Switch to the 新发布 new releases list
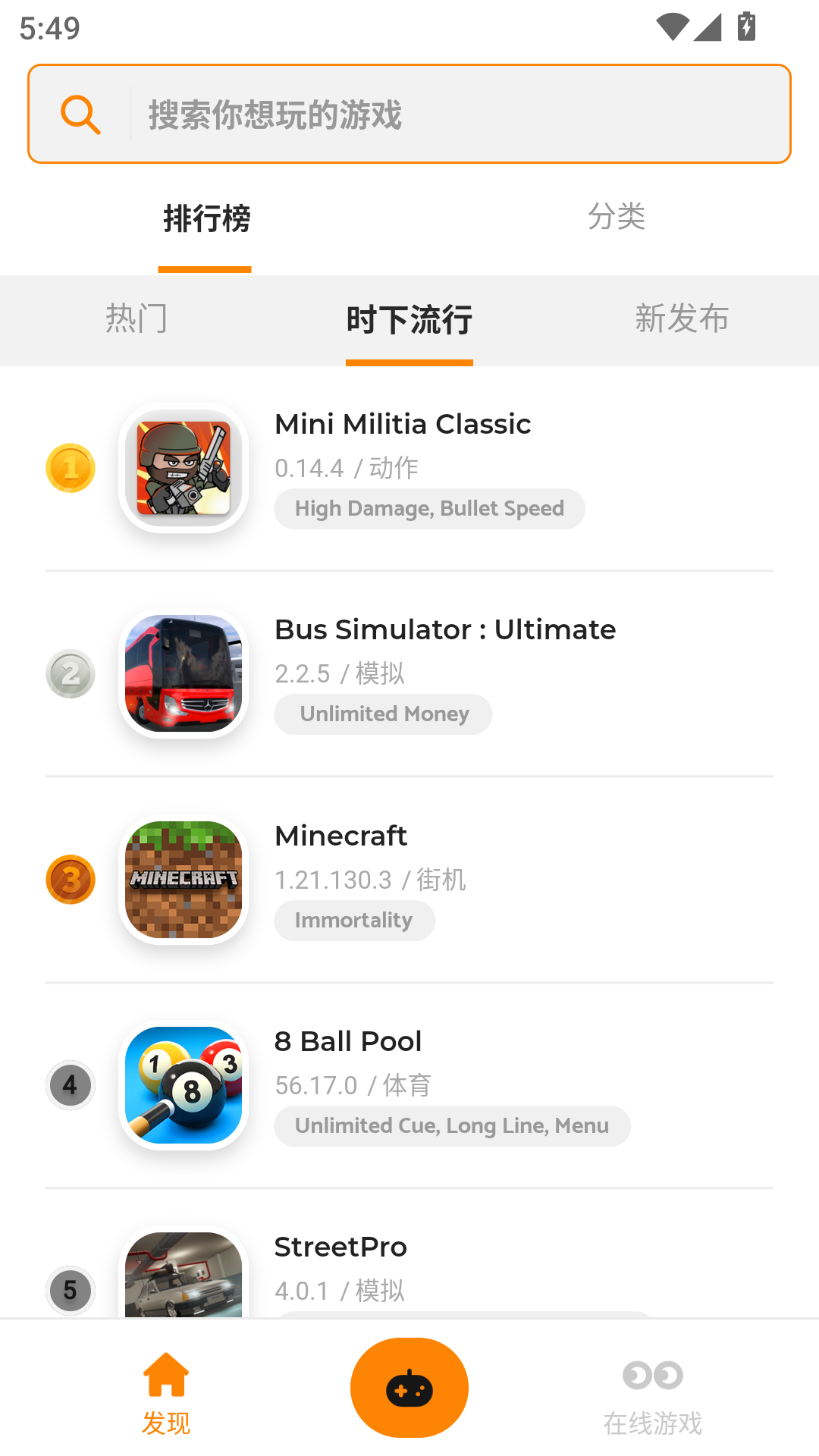 point(682,318)
